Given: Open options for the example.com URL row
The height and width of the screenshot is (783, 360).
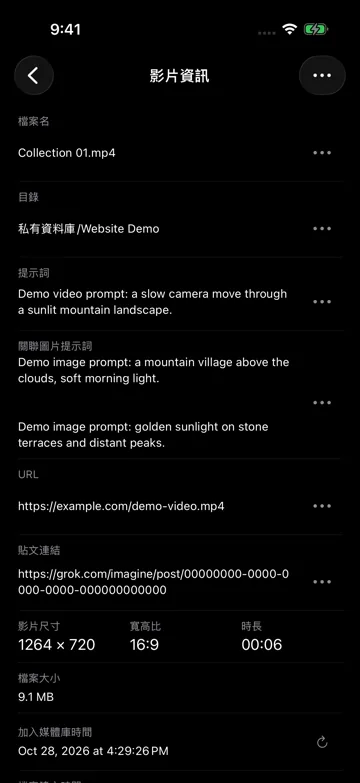Looking at the screenshot, I should click(322, 506).
